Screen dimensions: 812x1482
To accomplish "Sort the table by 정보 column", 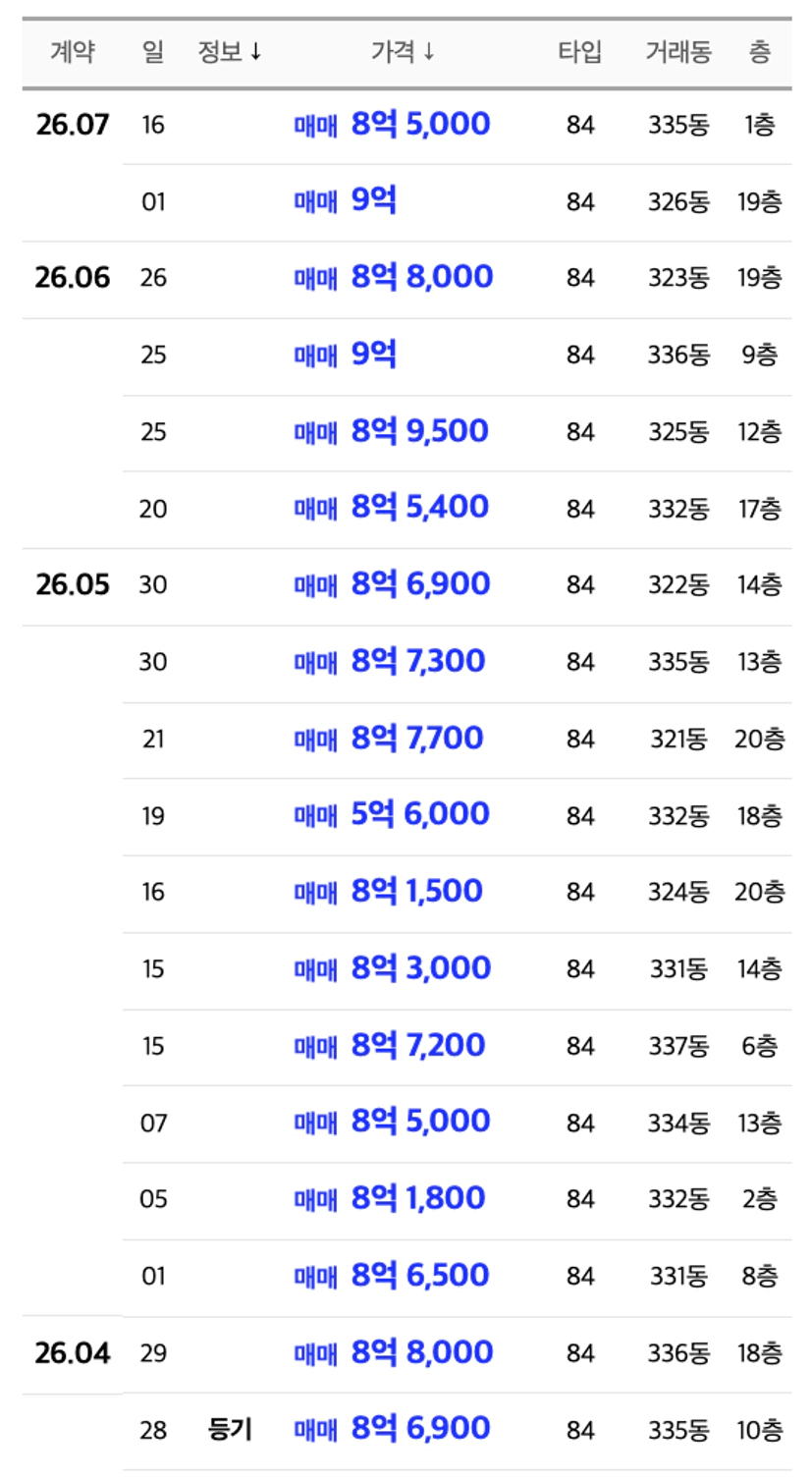I will pos(230,52).
